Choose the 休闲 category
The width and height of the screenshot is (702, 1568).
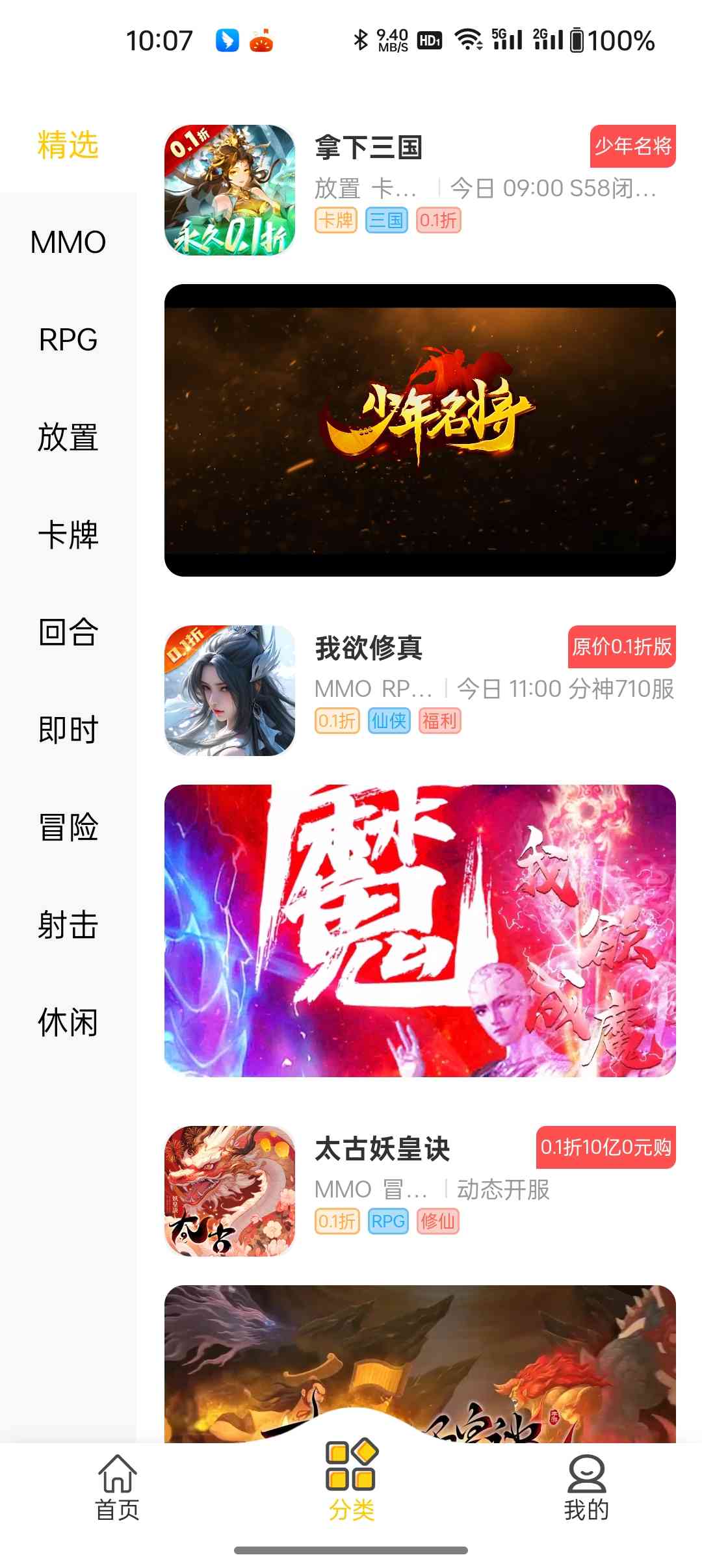tap(68, 1022)
